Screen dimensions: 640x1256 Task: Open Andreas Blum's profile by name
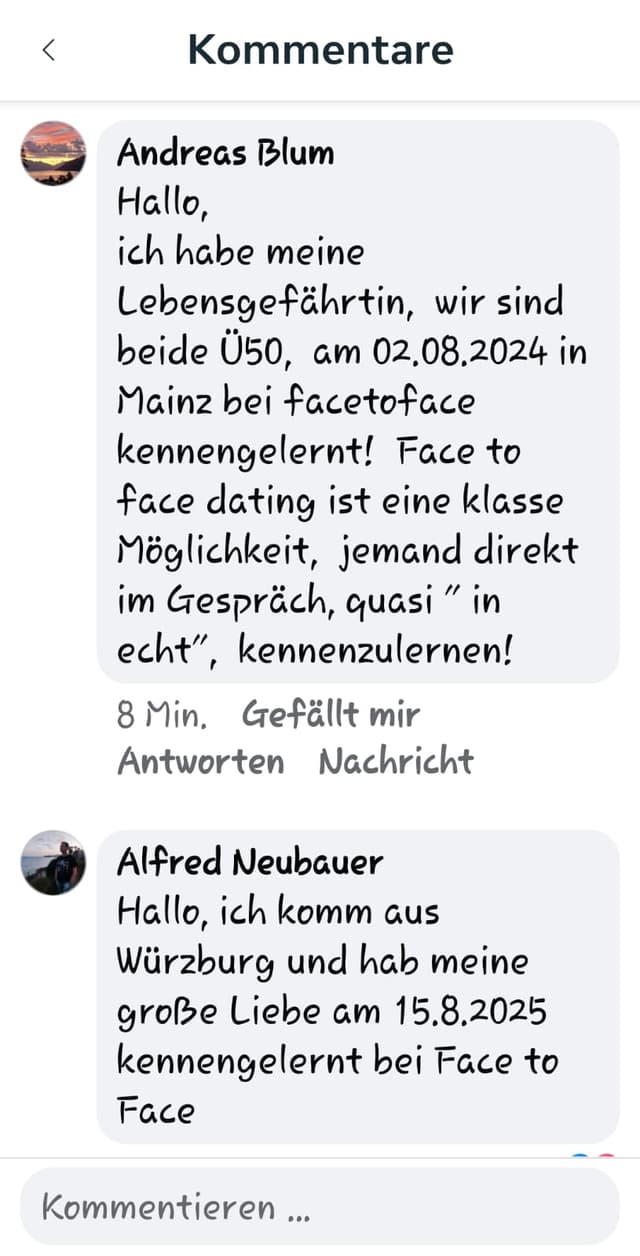pos(226,152)
